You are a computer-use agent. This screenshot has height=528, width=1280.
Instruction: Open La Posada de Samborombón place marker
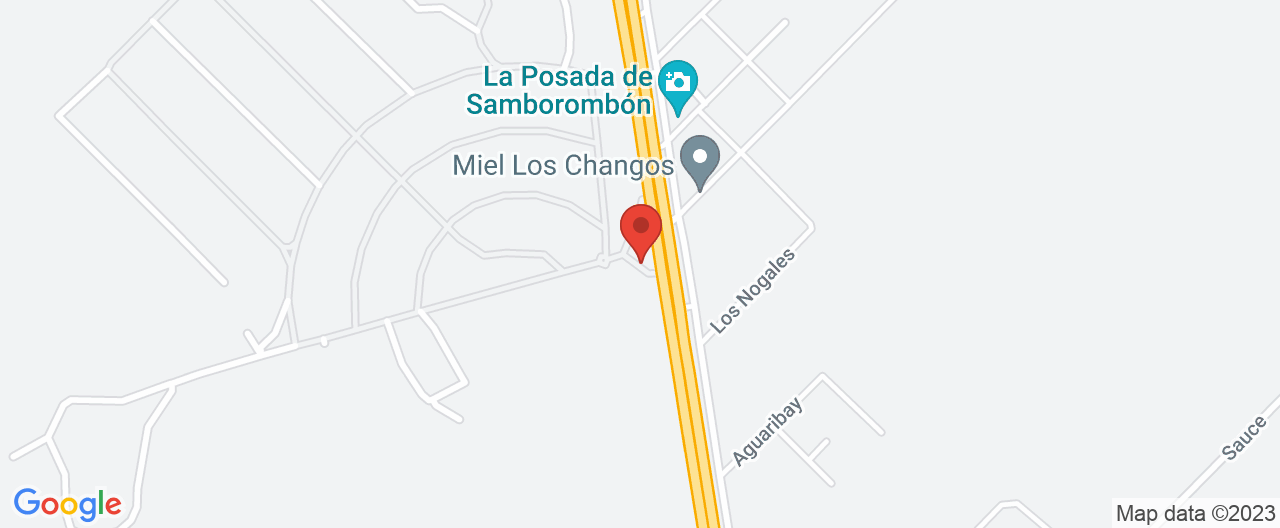coord(679,84)
